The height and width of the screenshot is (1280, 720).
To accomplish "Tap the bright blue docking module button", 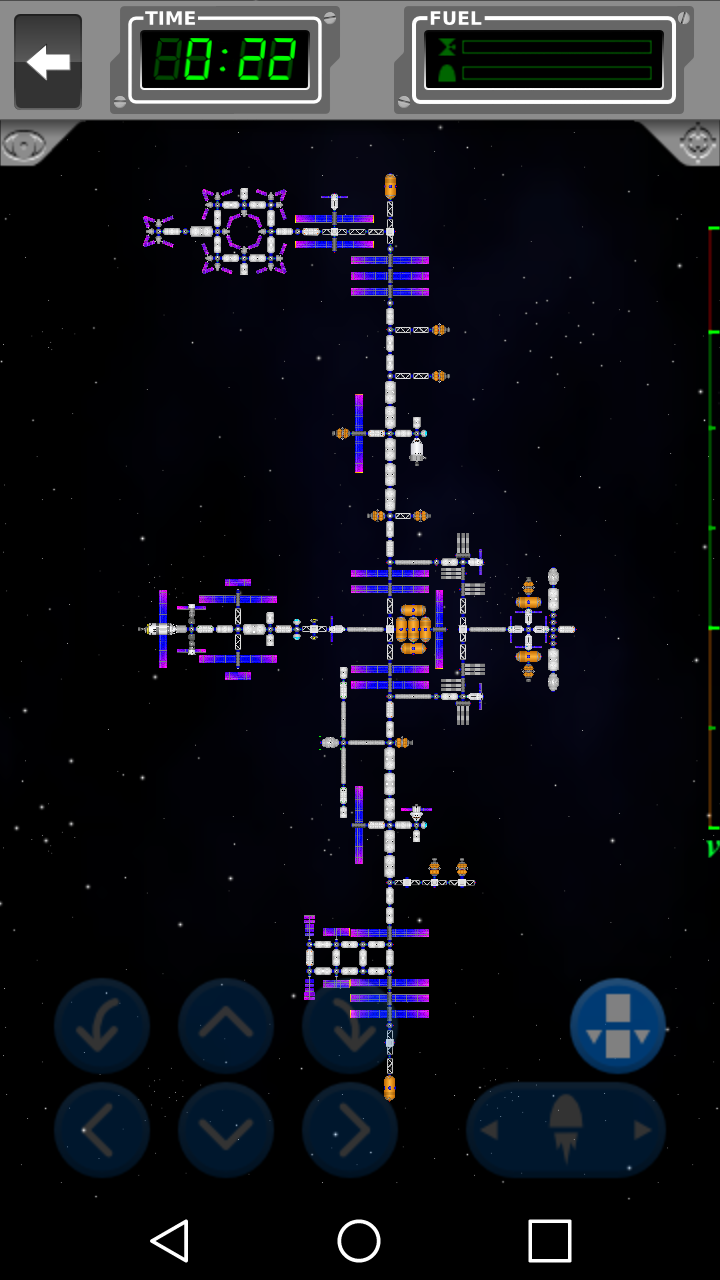I will pos(618,1026).
